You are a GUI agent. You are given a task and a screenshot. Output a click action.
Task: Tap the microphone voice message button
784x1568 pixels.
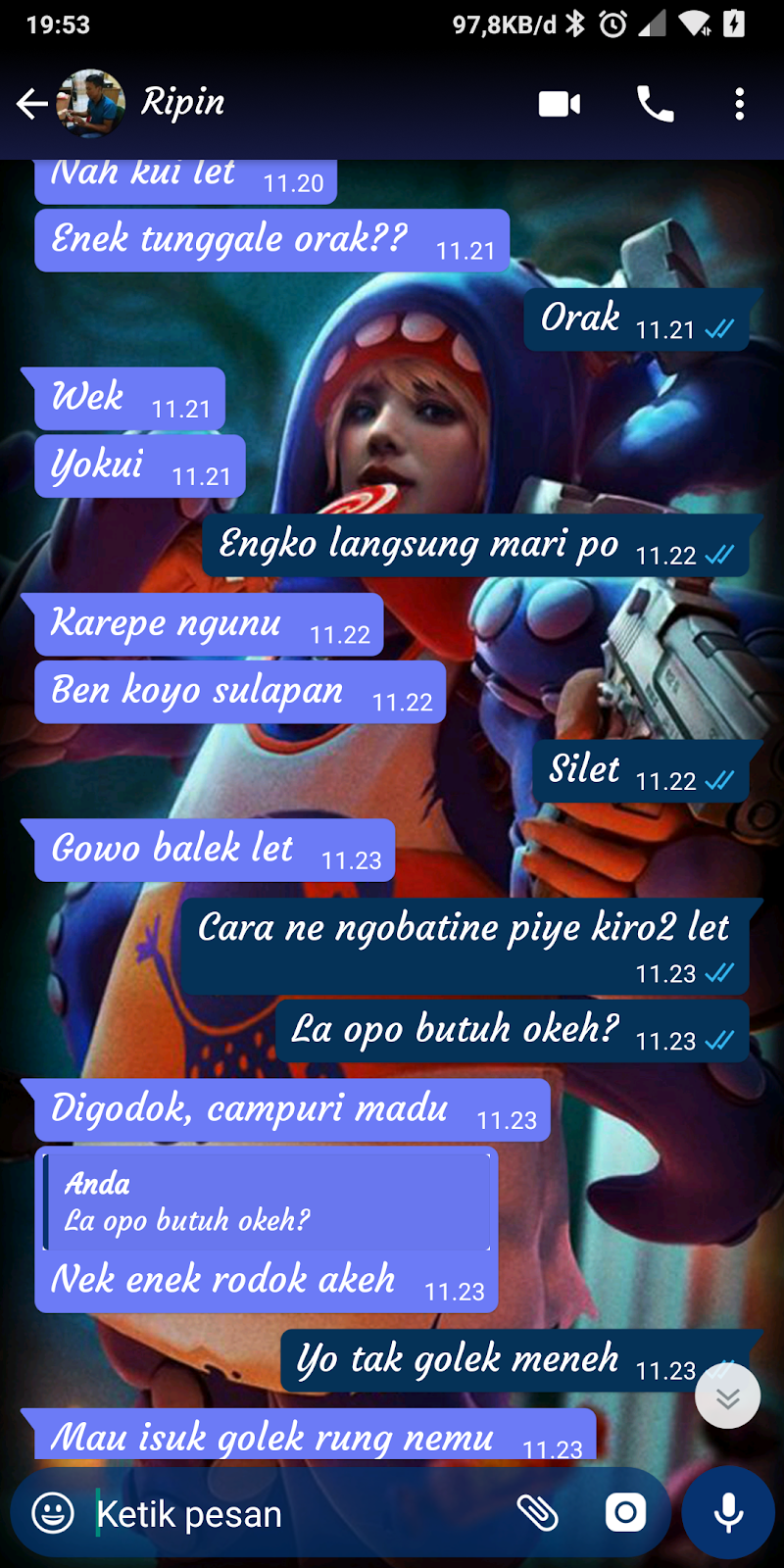point(728,1513)
